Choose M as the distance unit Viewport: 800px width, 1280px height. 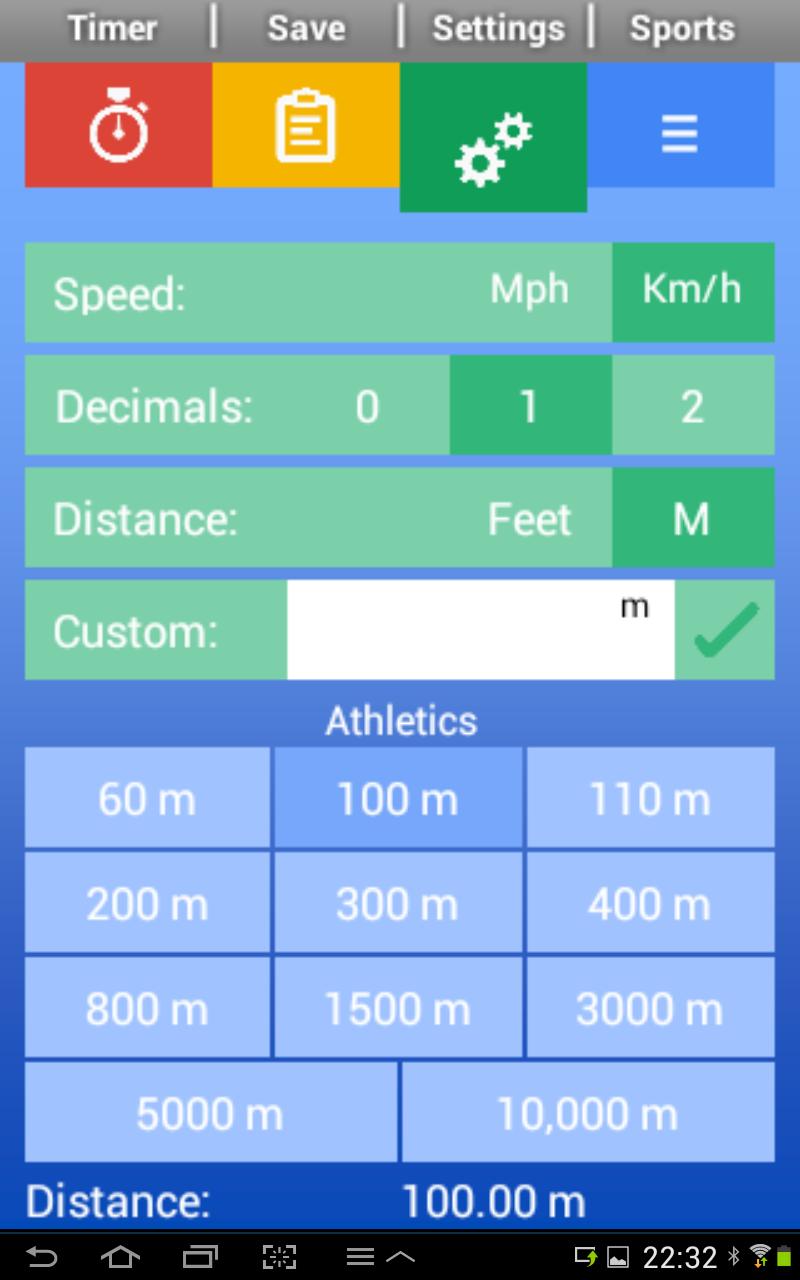(x=692, y=518)
